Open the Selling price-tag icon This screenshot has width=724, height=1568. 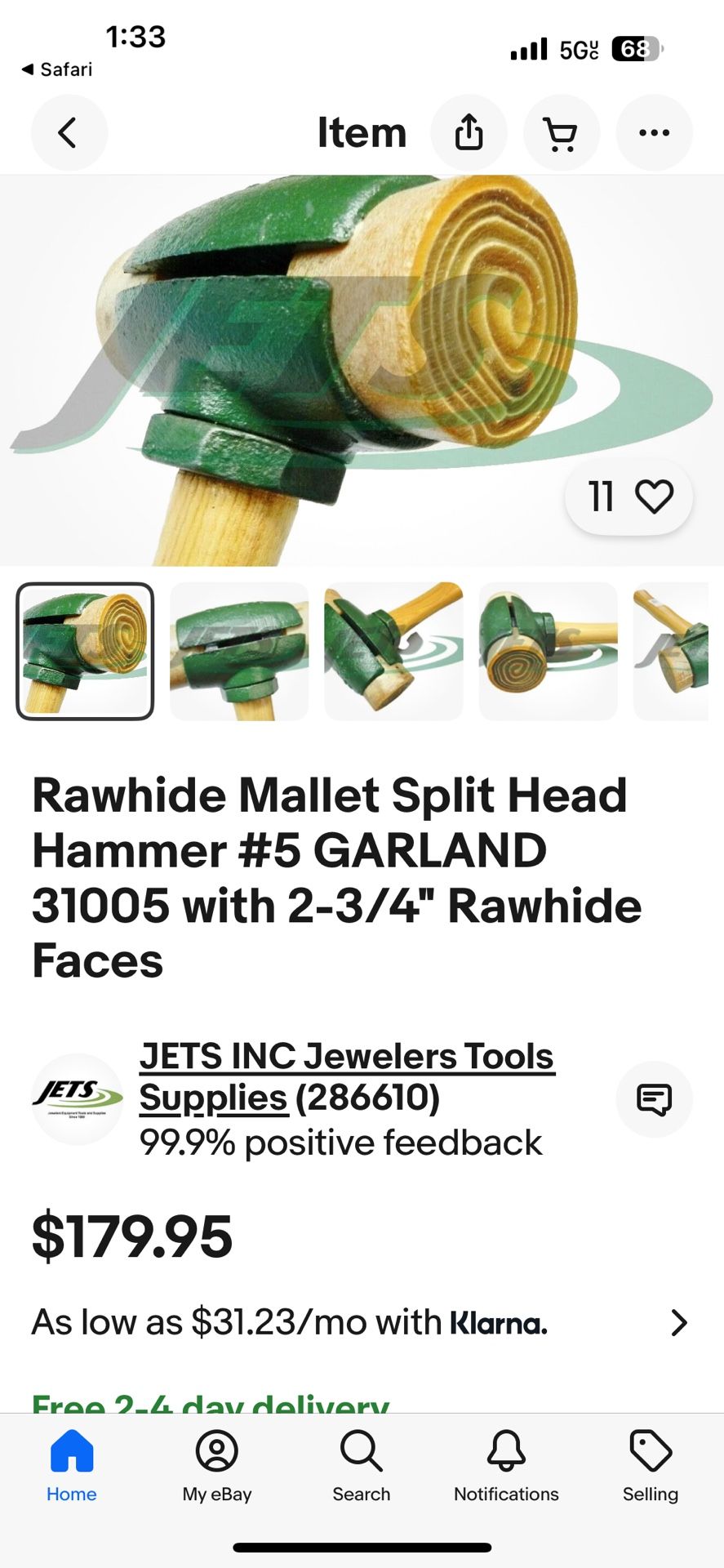tap(650, 1452)
